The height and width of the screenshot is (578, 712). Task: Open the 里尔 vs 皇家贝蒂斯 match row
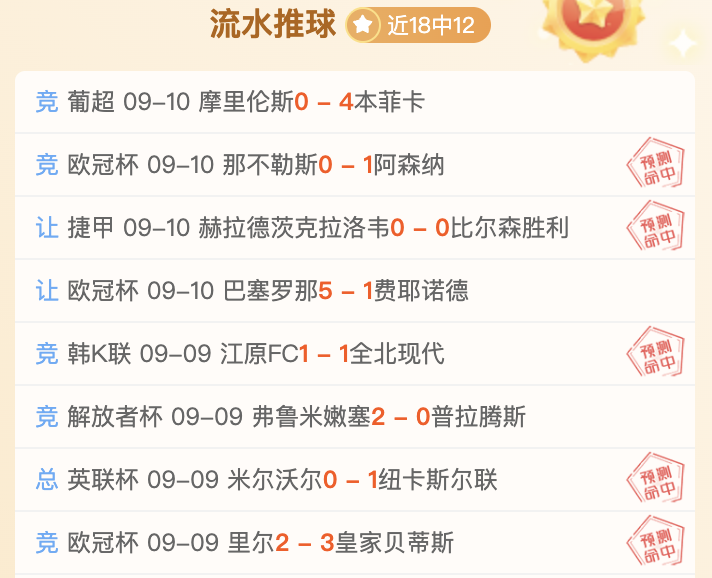(355, 543)
